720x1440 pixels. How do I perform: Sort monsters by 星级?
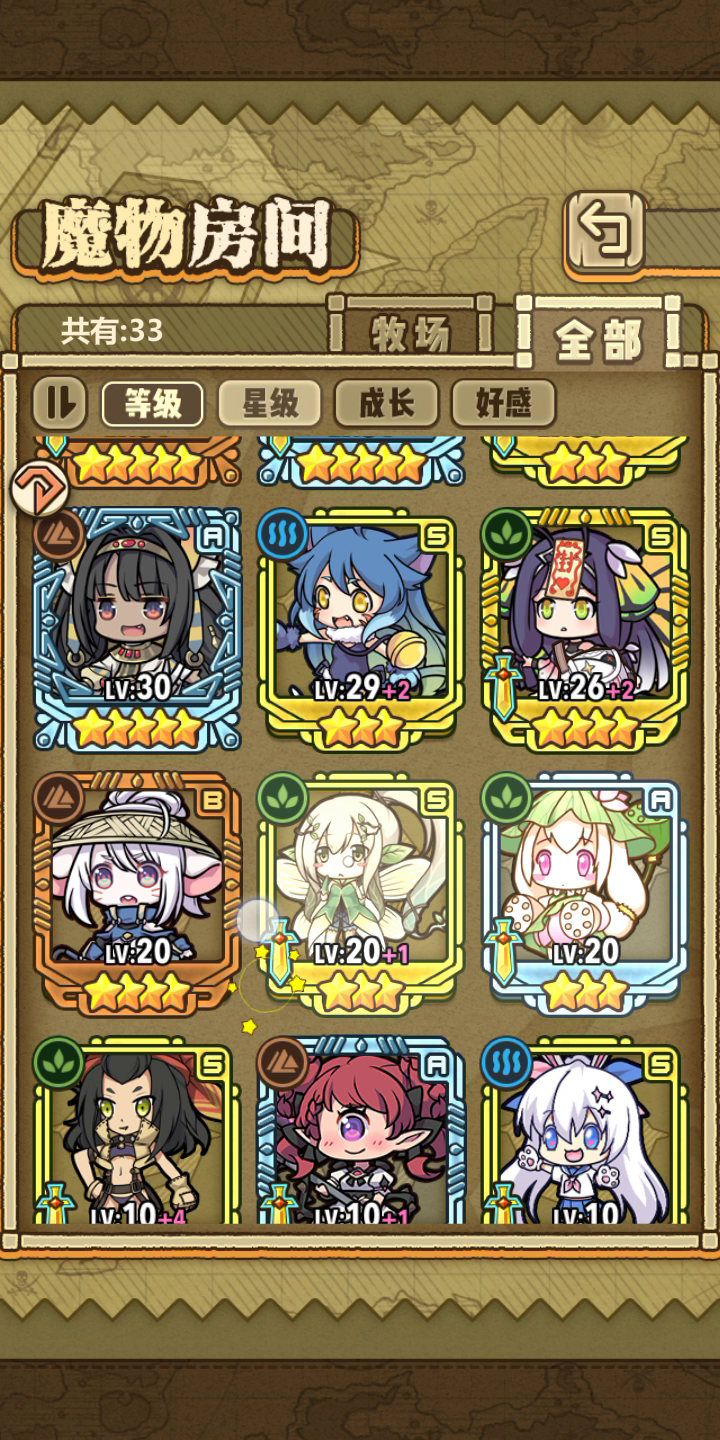[270, 404]
